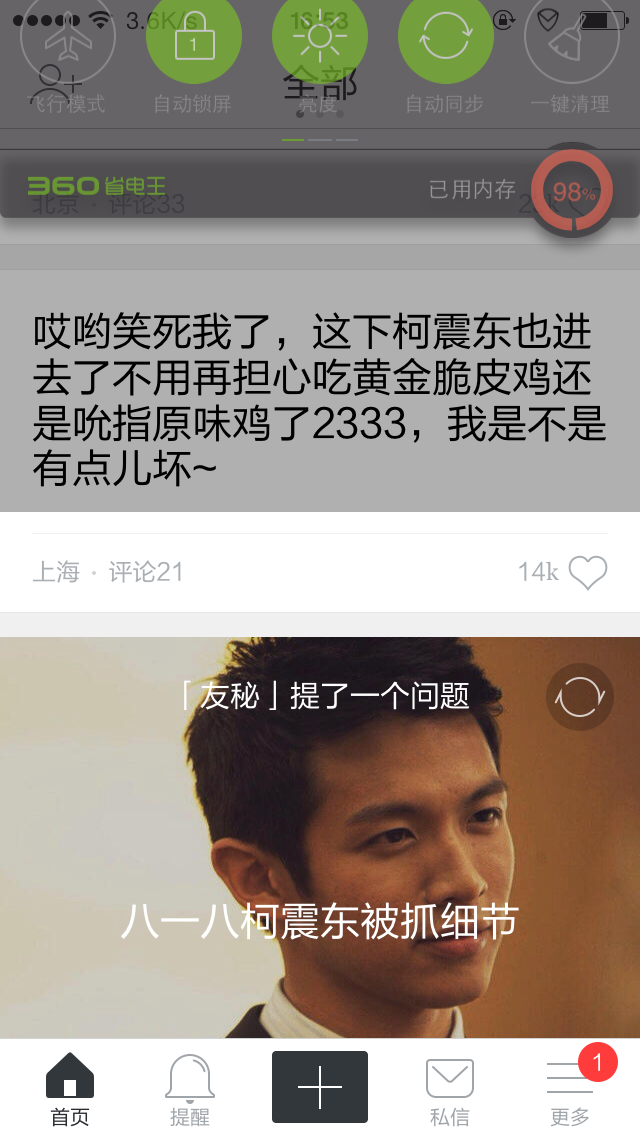Open the 私信 messages tab
The image size is (640, 1136).
coord(450,1088)
